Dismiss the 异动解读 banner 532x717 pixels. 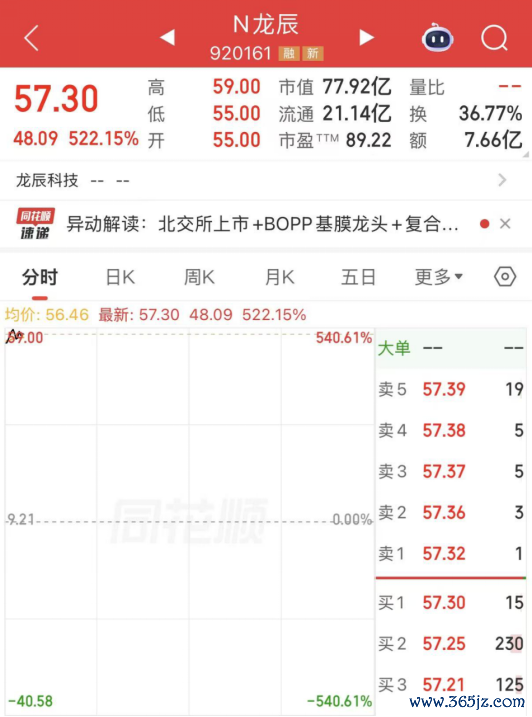point(505,224)
